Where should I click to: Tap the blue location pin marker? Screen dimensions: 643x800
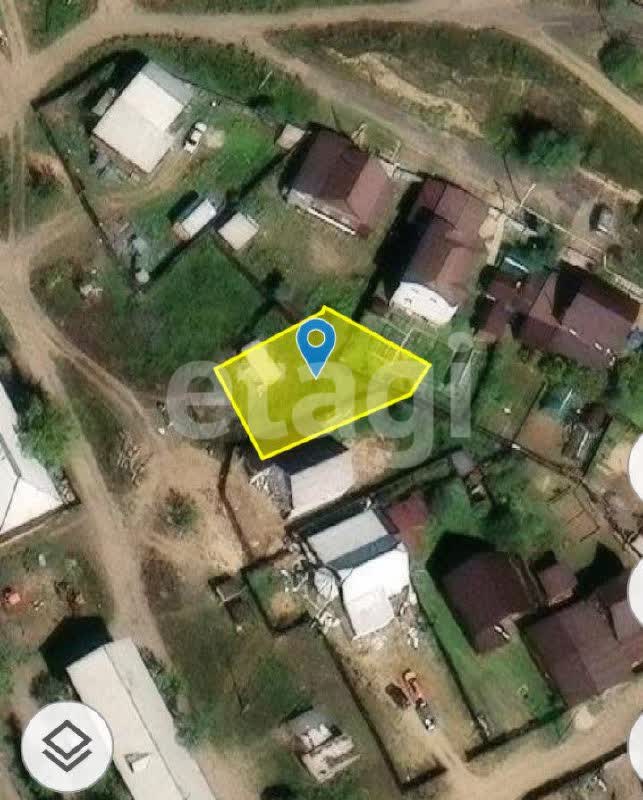click(x=316, y=345)
